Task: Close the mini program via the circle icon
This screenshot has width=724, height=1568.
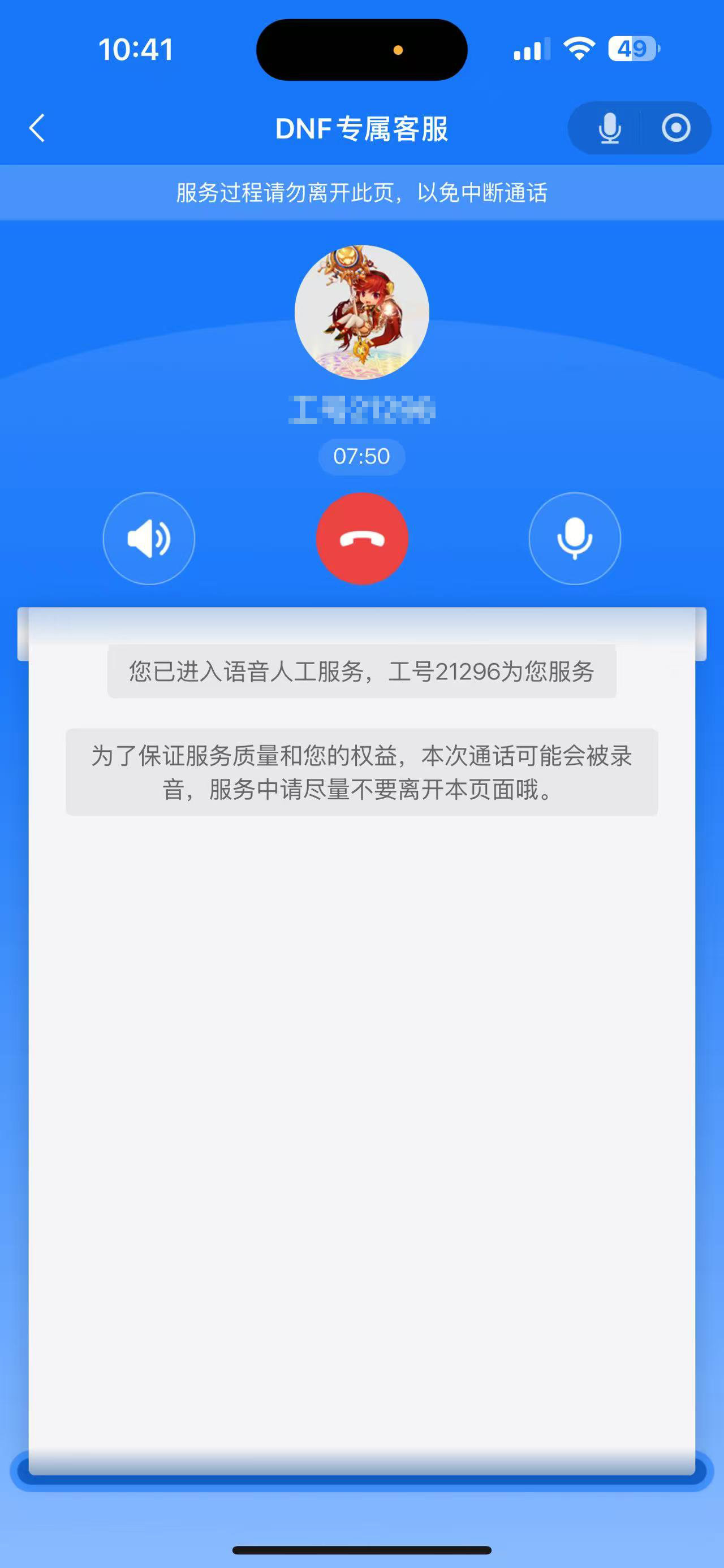Action: pos(676,128)
